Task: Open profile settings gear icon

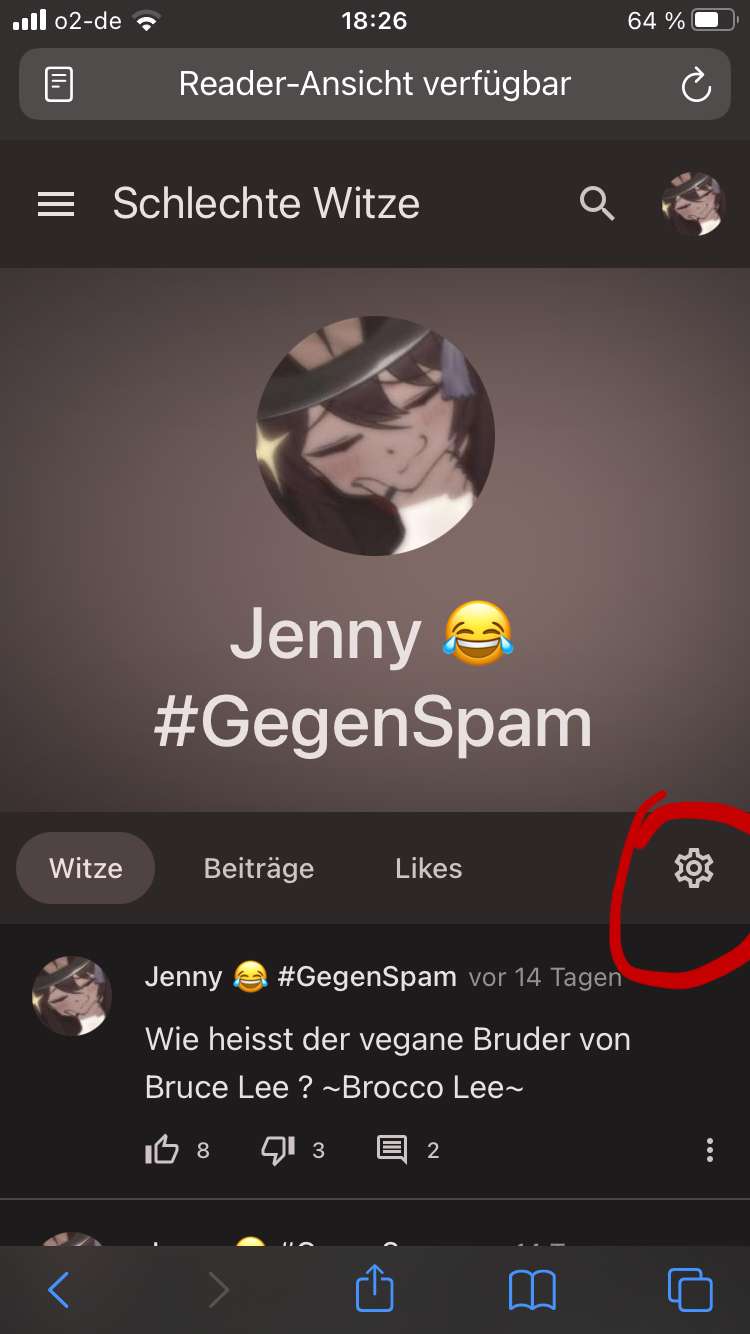Action: click(694, 868)
